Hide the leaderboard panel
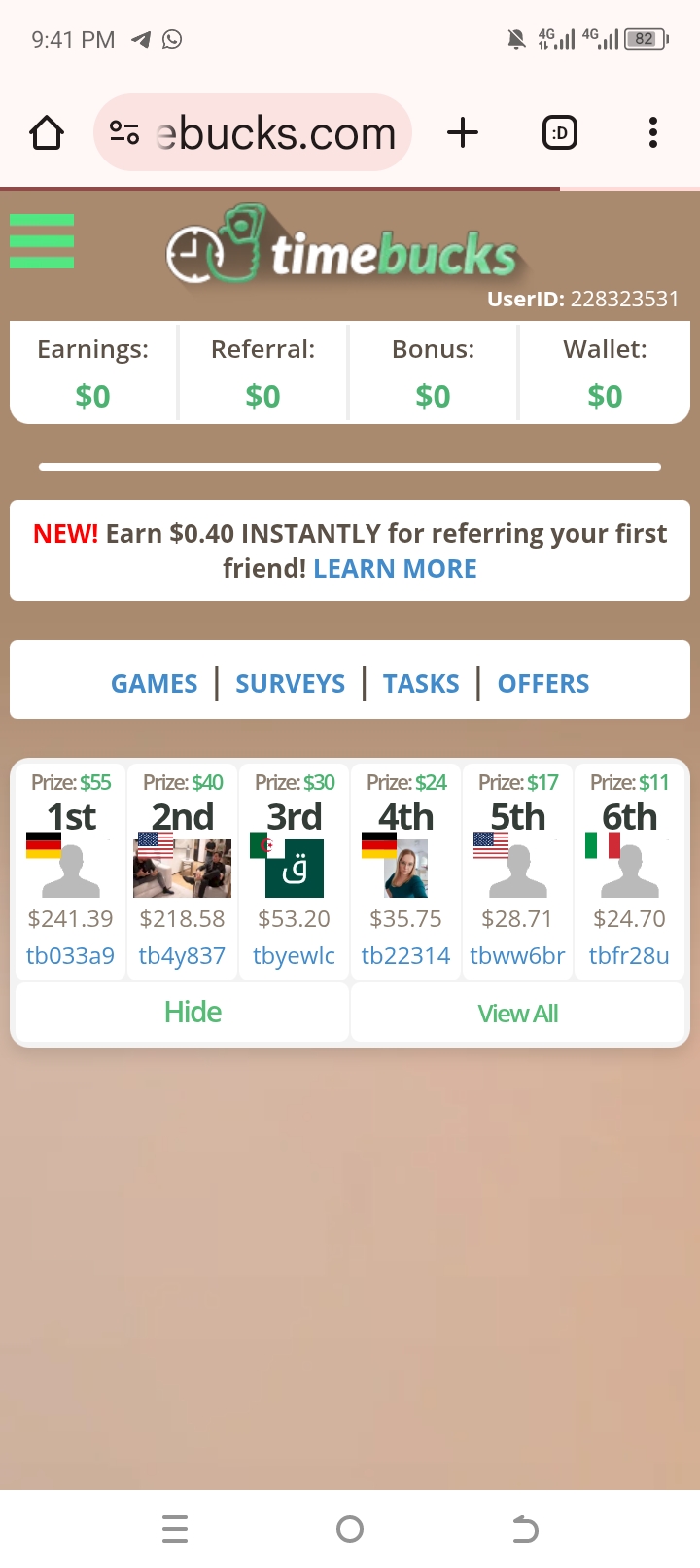This screenshot has height=1568, width=700. tap(192, 1013)
